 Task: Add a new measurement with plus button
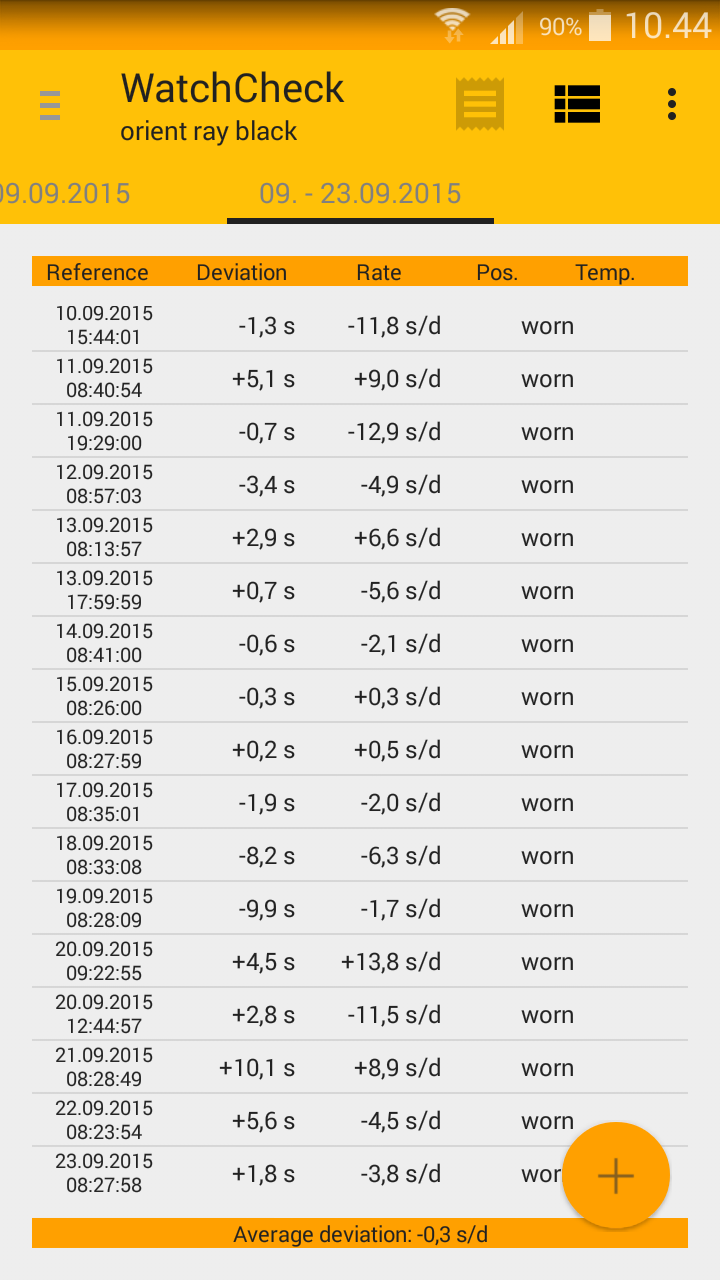point(615,1175)
